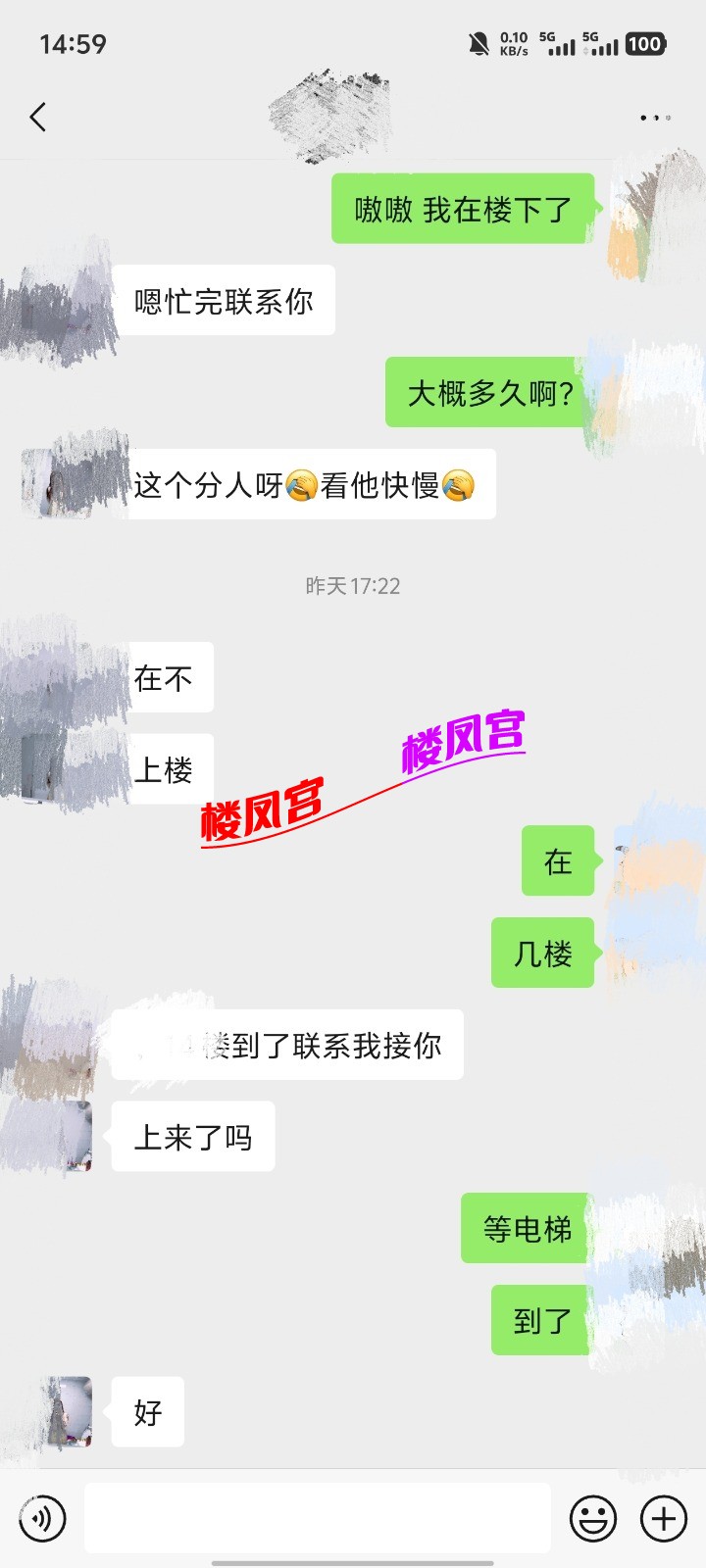Open the plus attachment menu
The height and width of the screenshot is (1568, 706).
point(664,1518)
